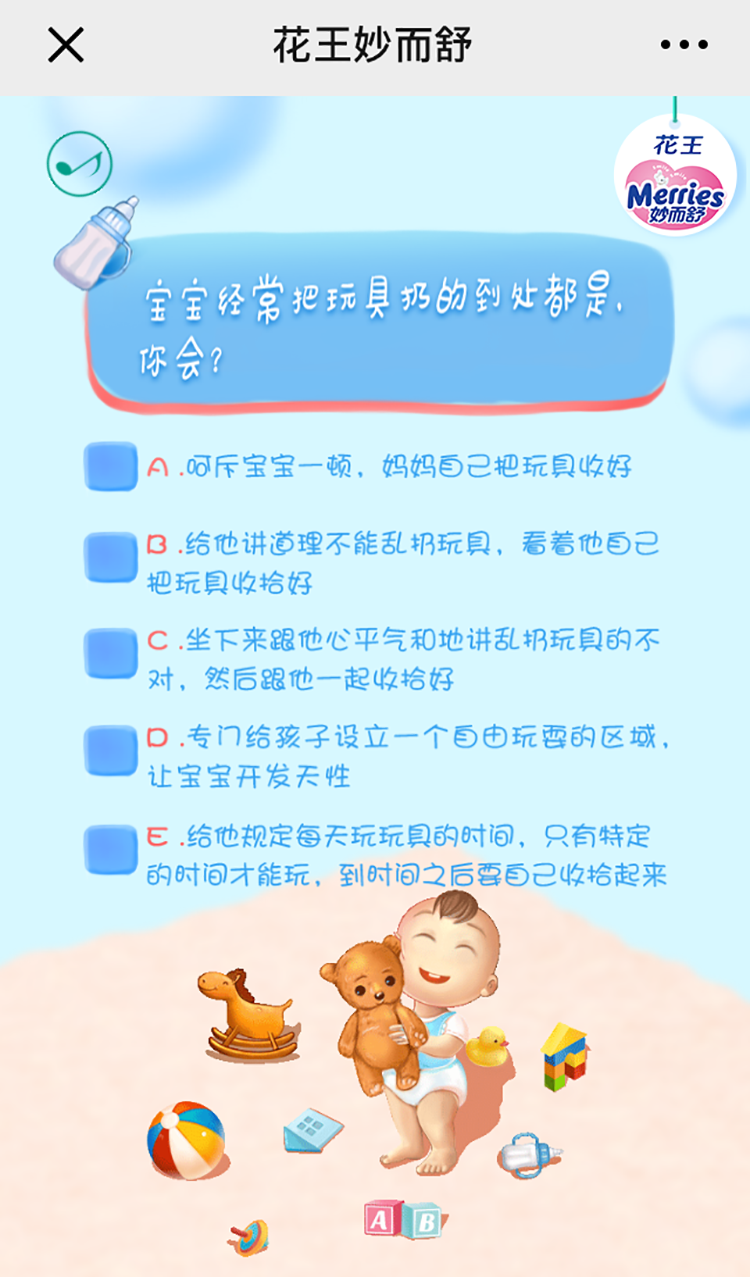Mark answer E 规定每天玩玩具的时间
Image resolution: width=750 pixels, height=1277 pixels.
(110, 849)
